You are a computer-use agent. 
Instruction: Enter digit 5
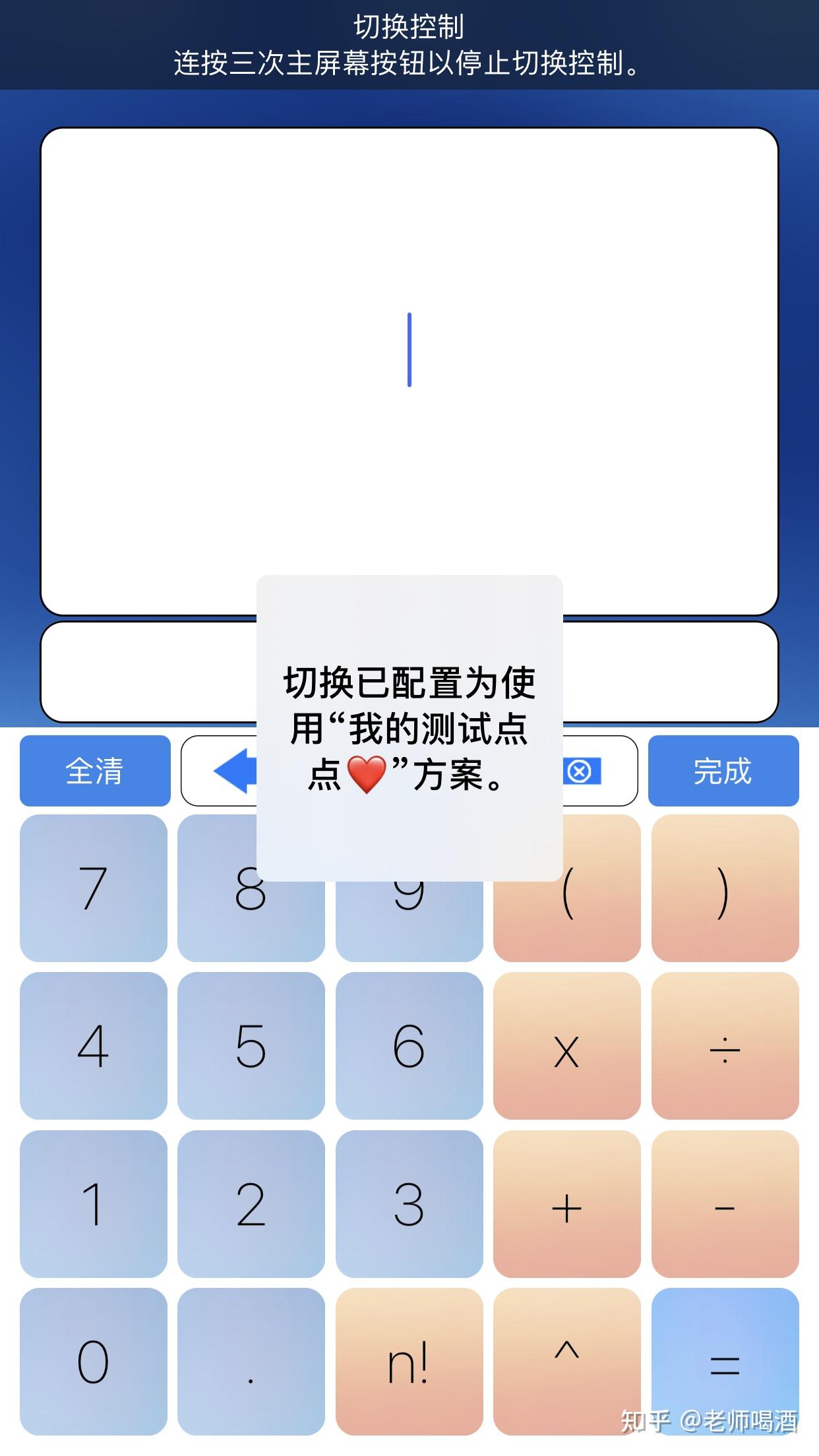251,1045
